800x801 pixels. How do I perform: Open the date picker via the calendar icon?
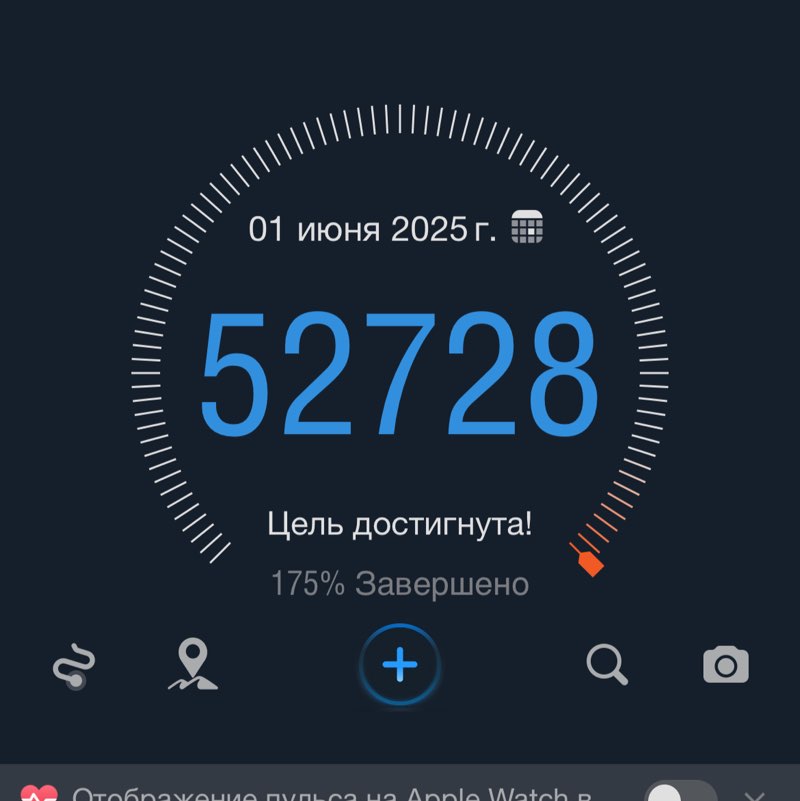click(528, 228)
